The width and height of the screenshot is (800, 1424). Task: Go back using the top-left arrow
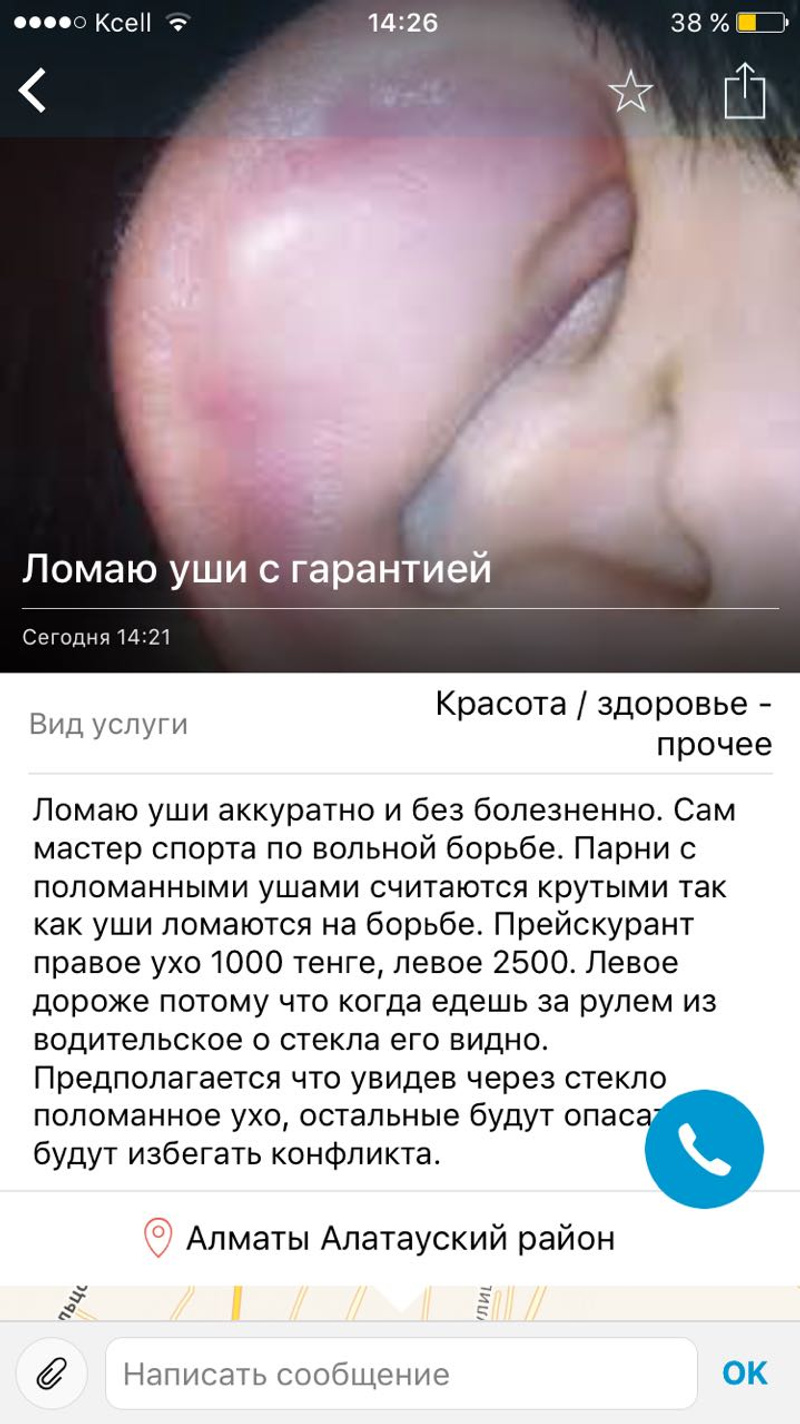pos(33,92)
